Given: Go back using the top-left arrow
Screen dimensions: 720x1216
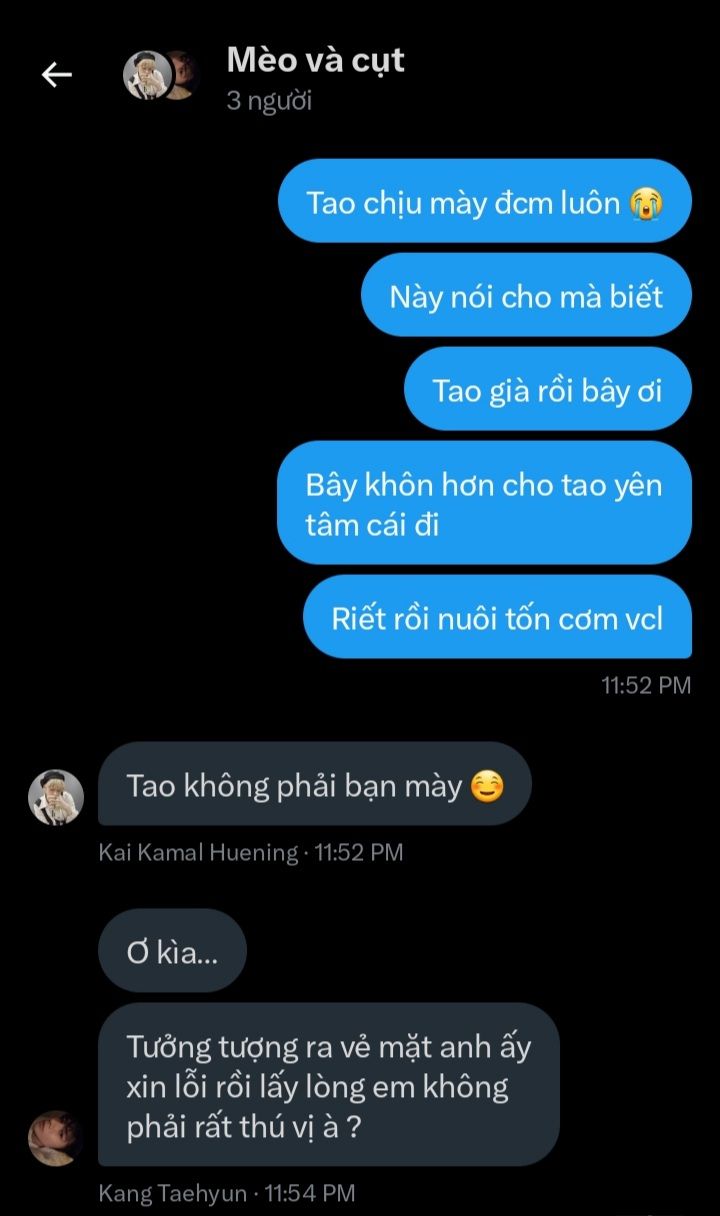Looking at the screenshot, I should [x=56, y=75].
